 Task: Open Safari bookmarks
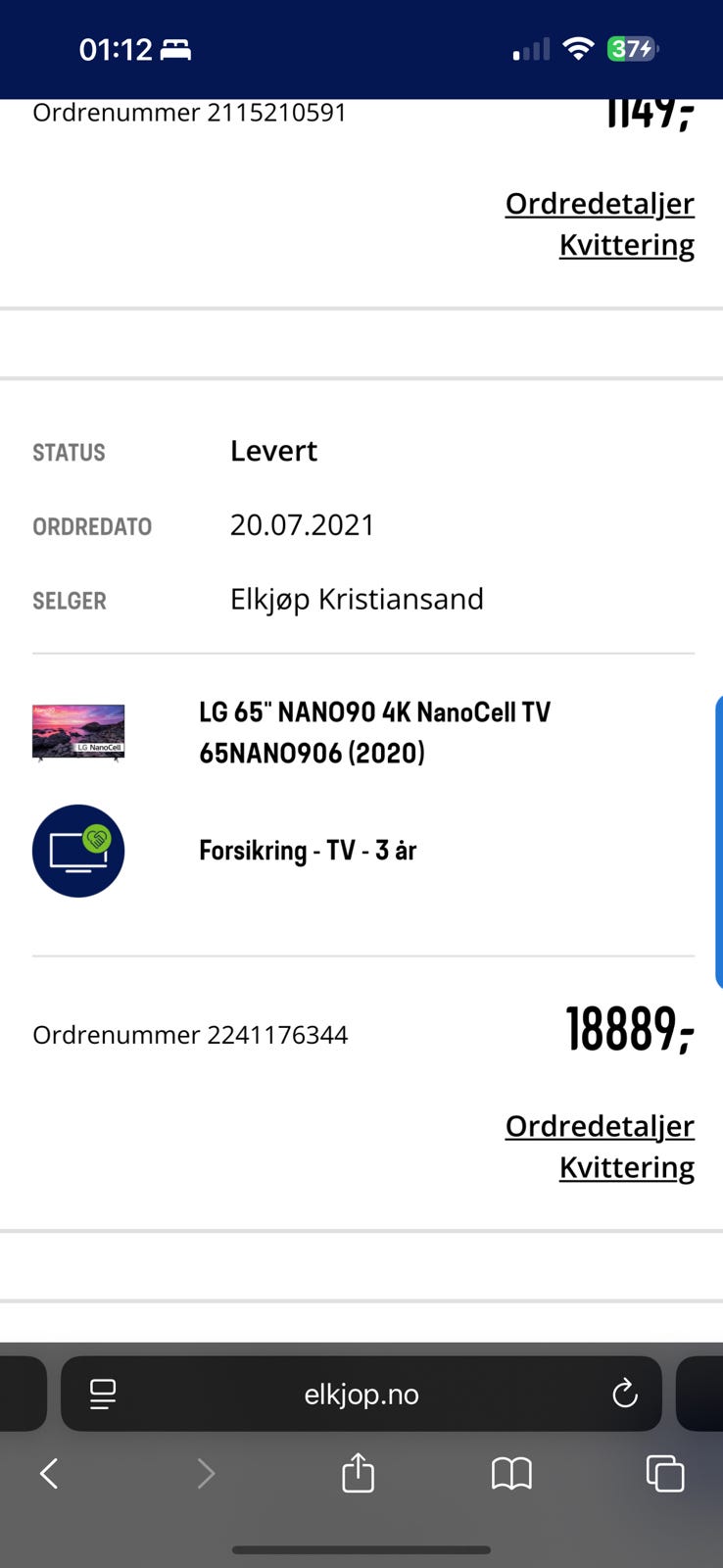point(511,1473)
